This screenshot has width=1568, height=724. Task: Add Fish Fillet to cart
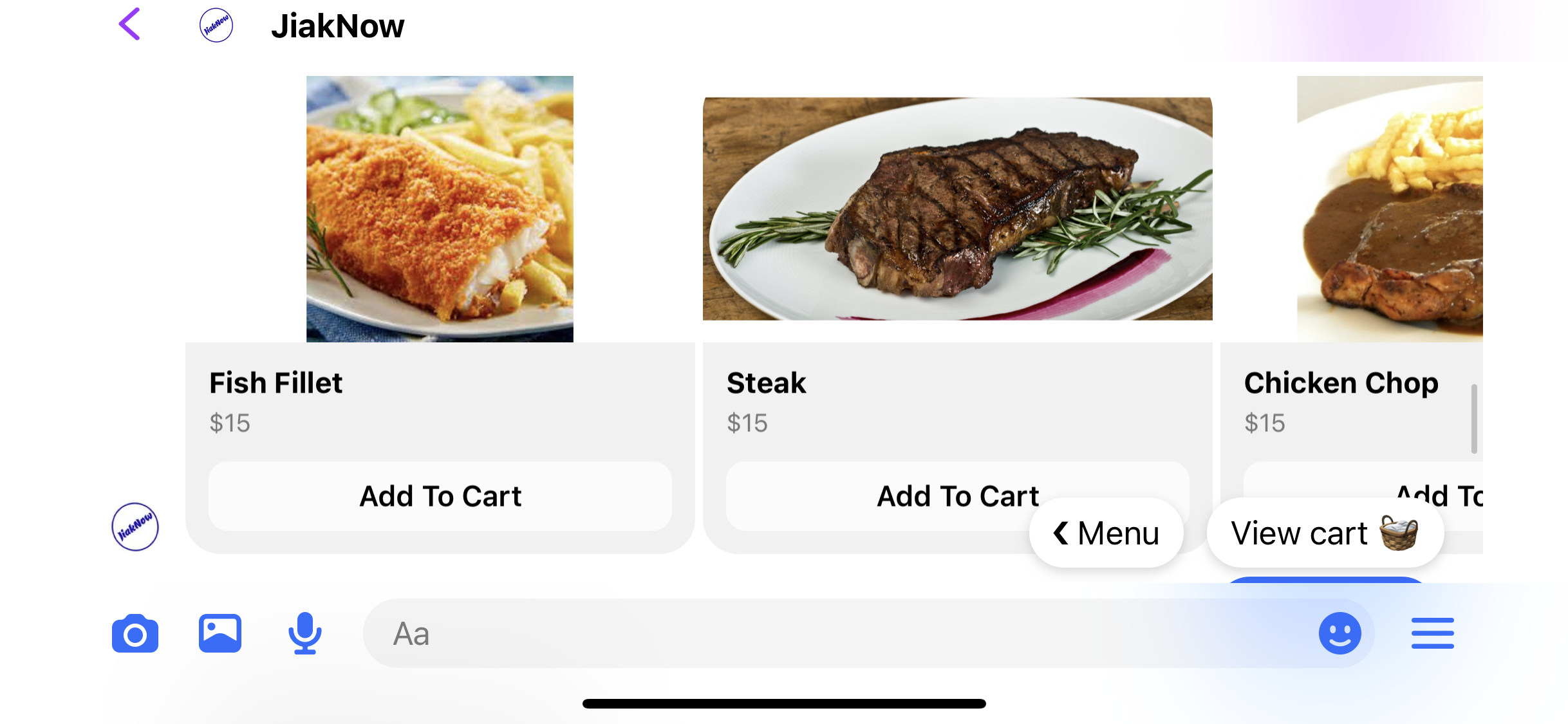click(x=440, y=496)
